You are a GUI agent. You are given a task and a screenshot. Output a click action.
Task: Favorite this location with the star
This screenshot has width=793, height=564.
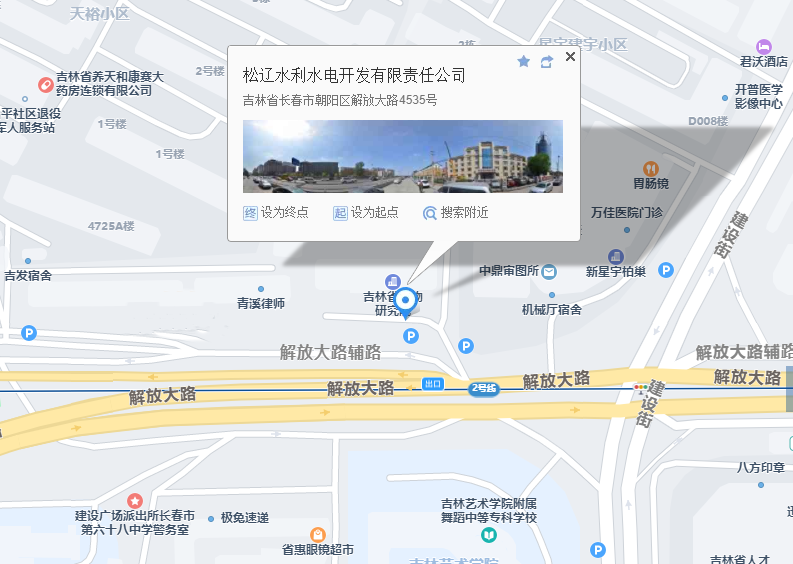(x=523, y=62)
